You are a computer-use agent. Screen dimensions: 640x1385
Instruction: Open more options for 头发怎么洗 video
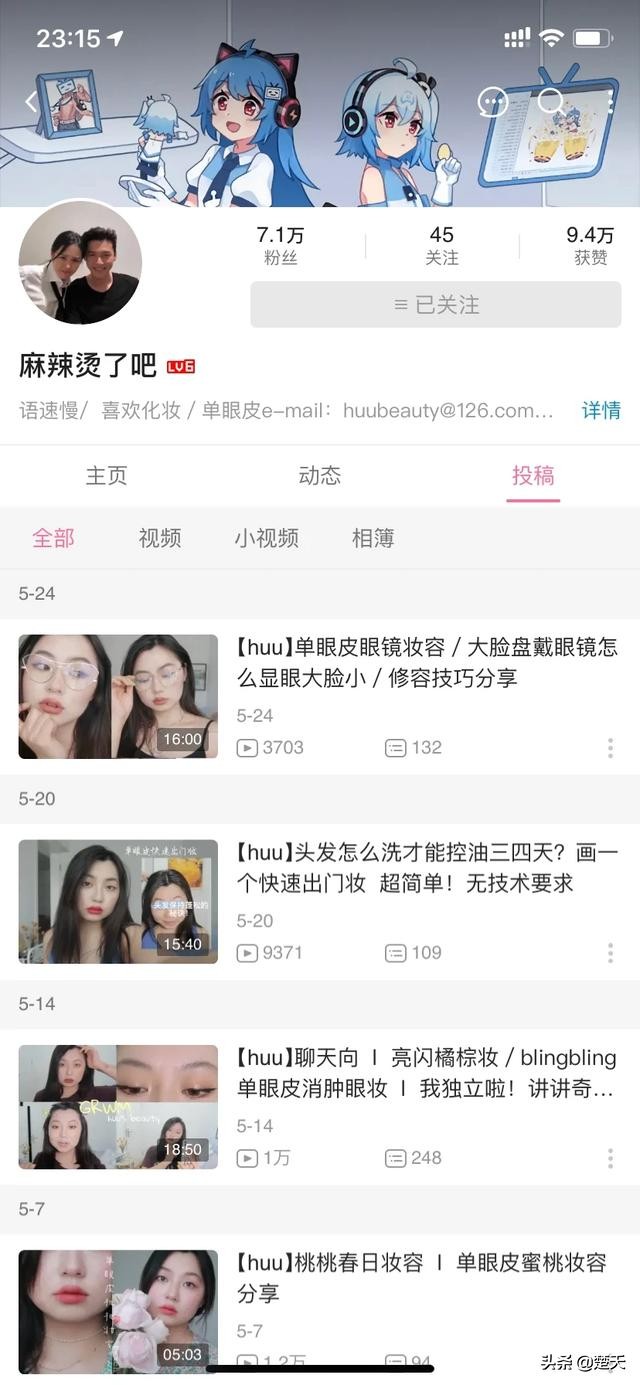pos(610,952)
